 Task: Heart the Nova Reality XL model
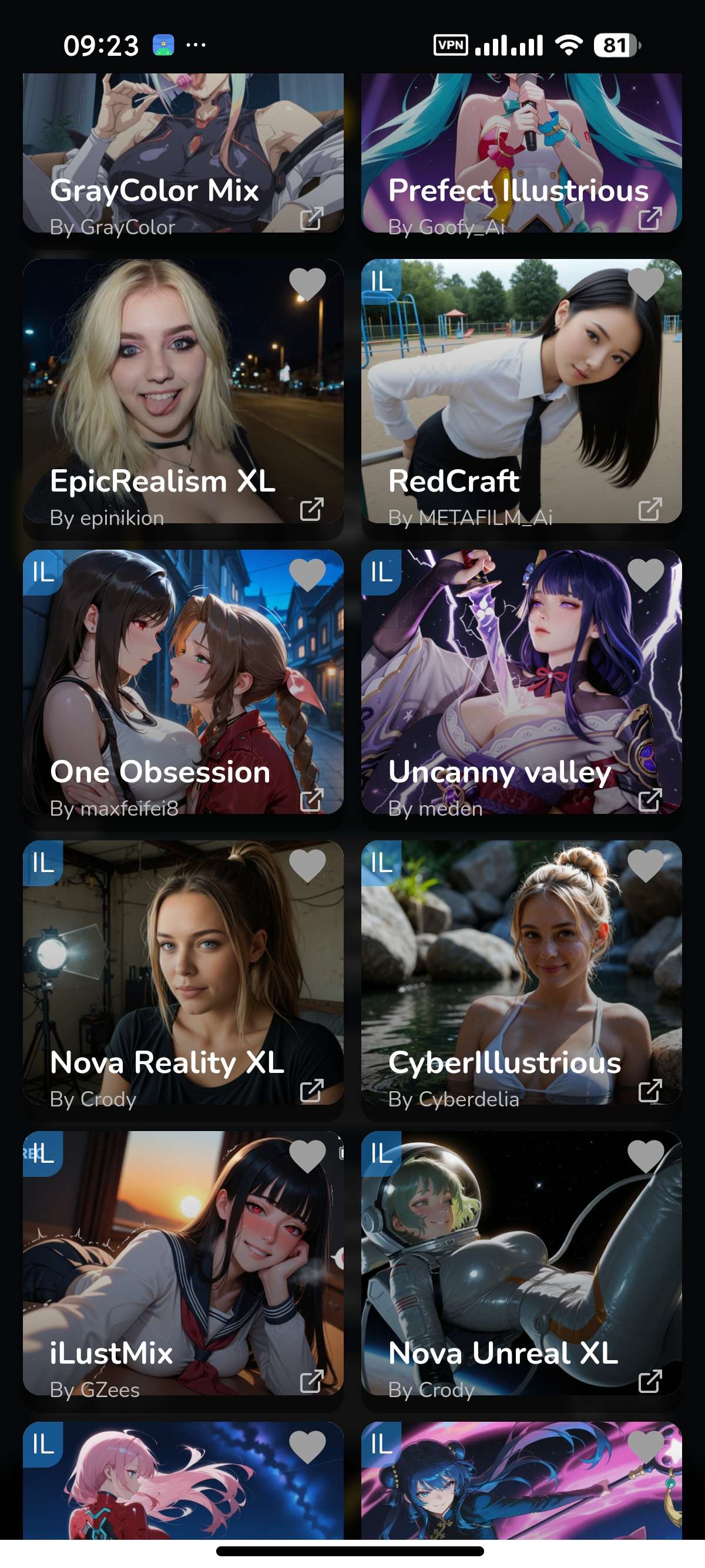pos(307,866)
